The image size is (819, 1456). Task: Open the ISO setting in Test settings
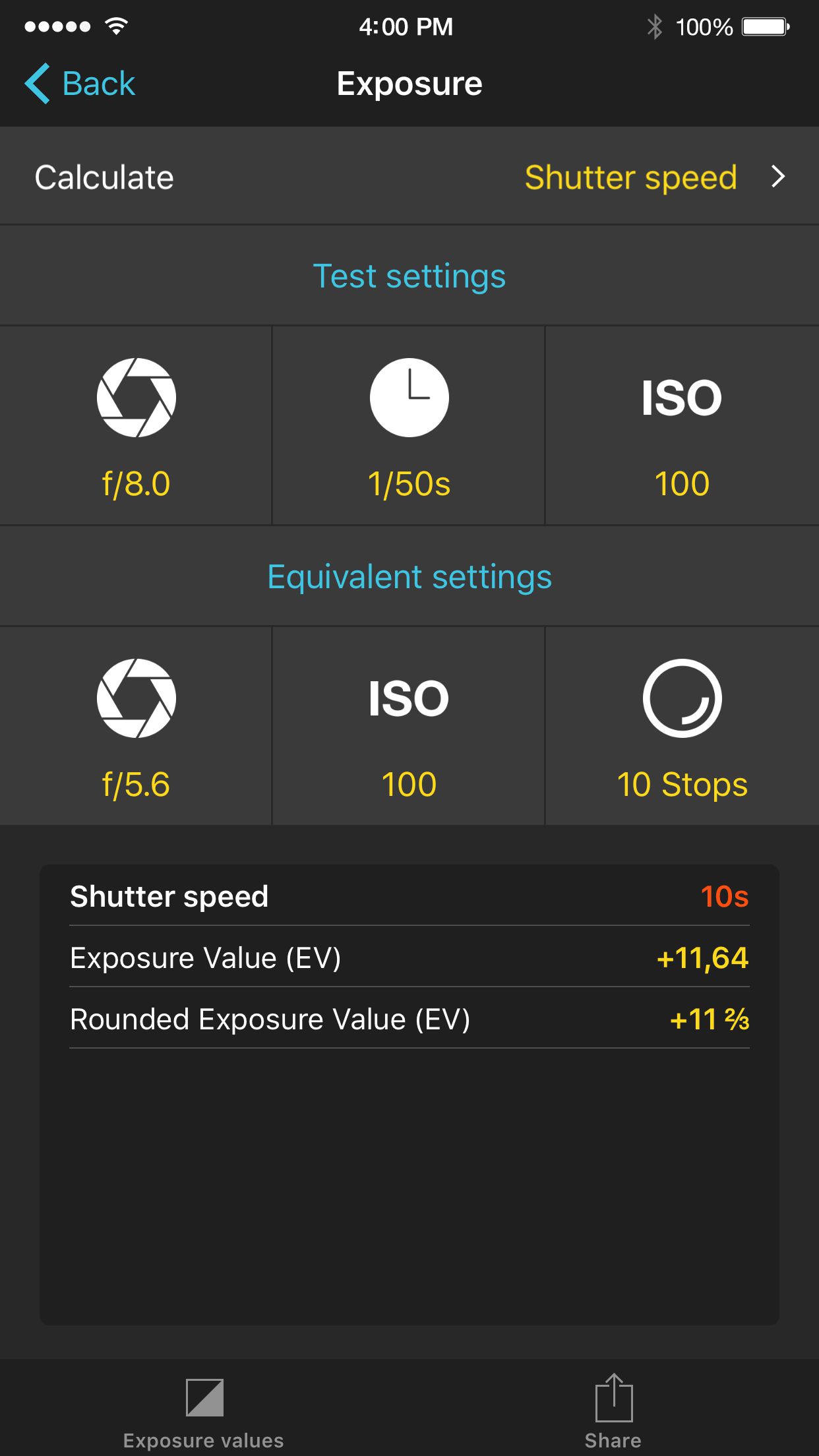[682, 396]
